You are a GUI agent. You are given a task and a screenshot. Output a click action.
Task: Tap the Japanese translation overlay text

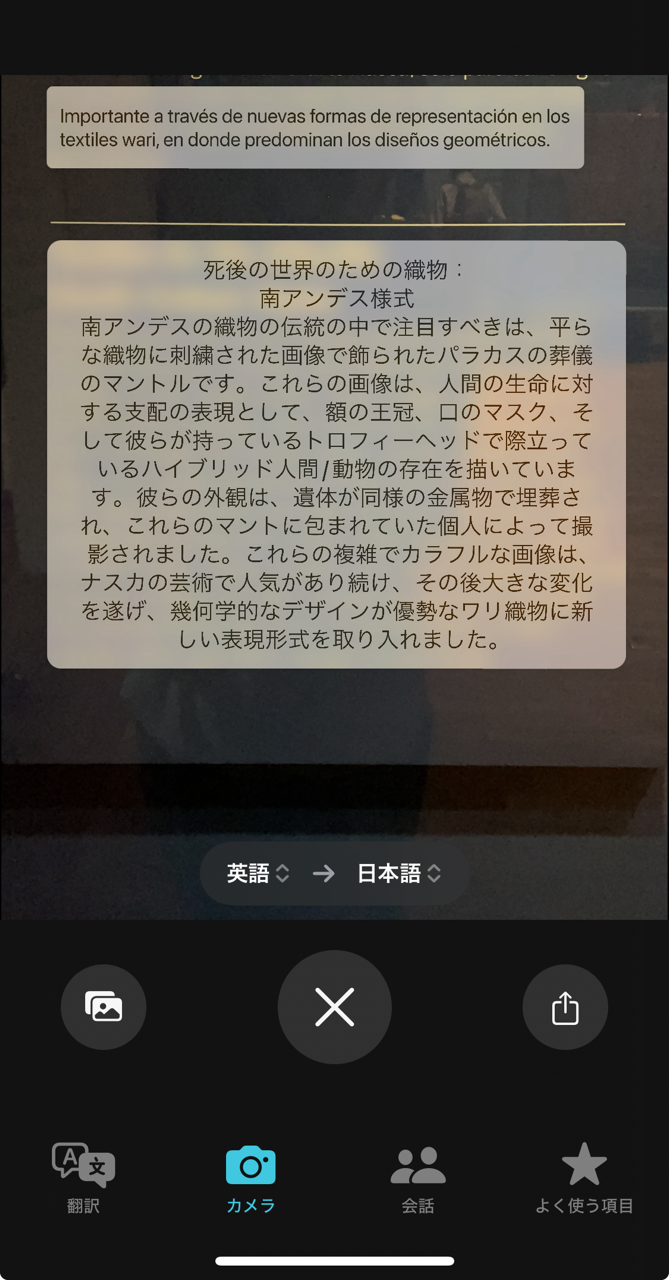point(336,455)
